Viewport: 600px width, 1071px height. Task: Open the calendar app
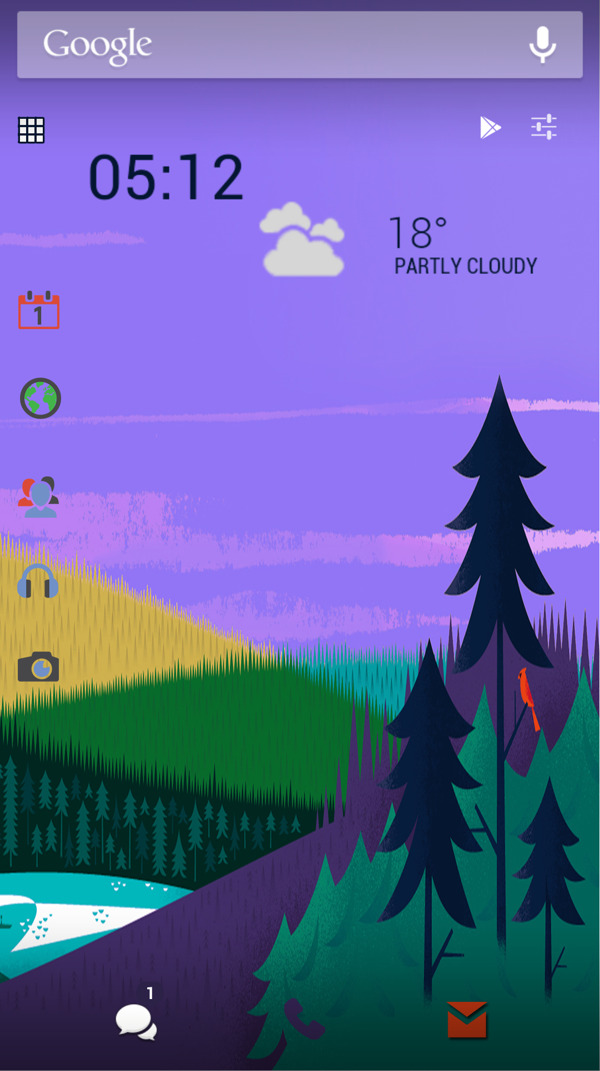pyautogui.click(x=39, y=310)
